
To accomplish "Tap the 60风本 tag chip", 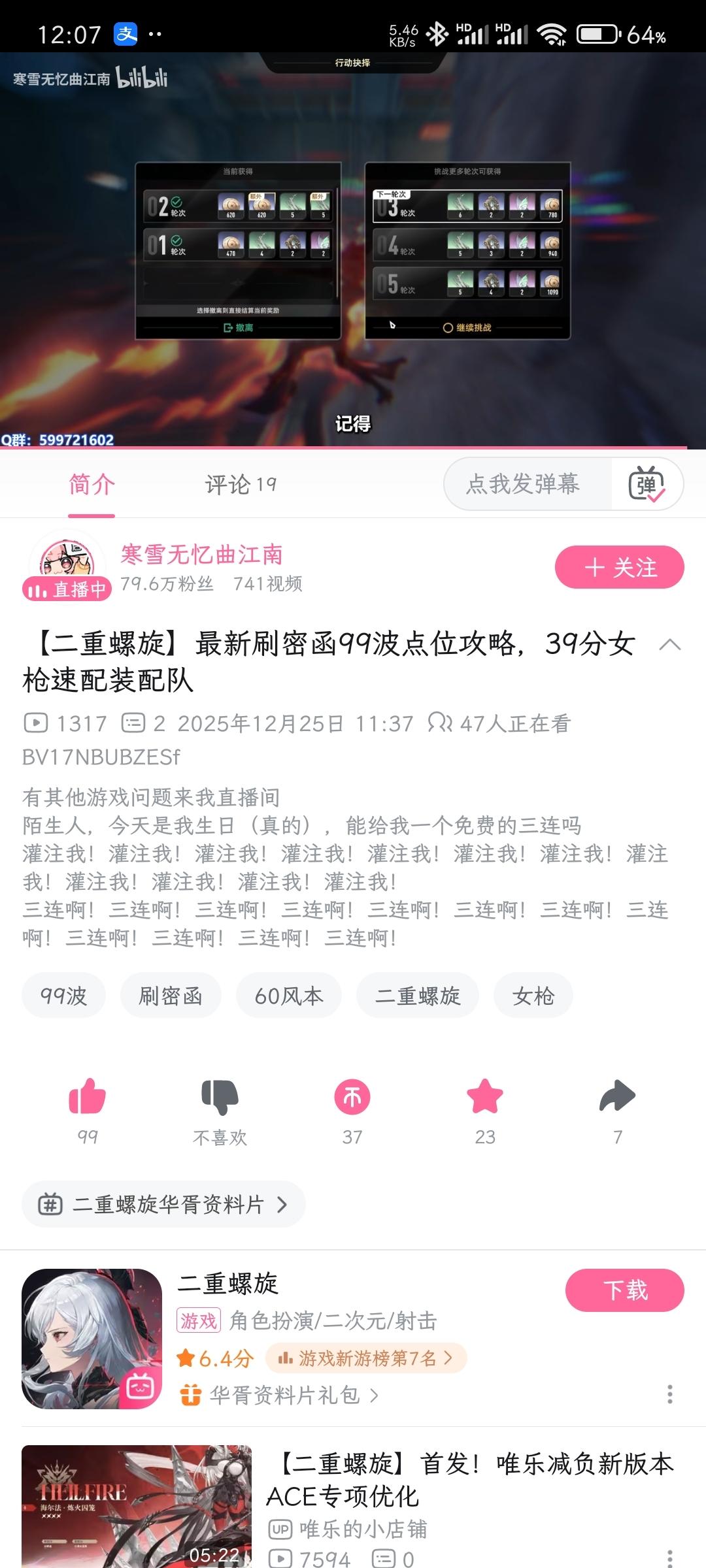I will pos(289,996).
